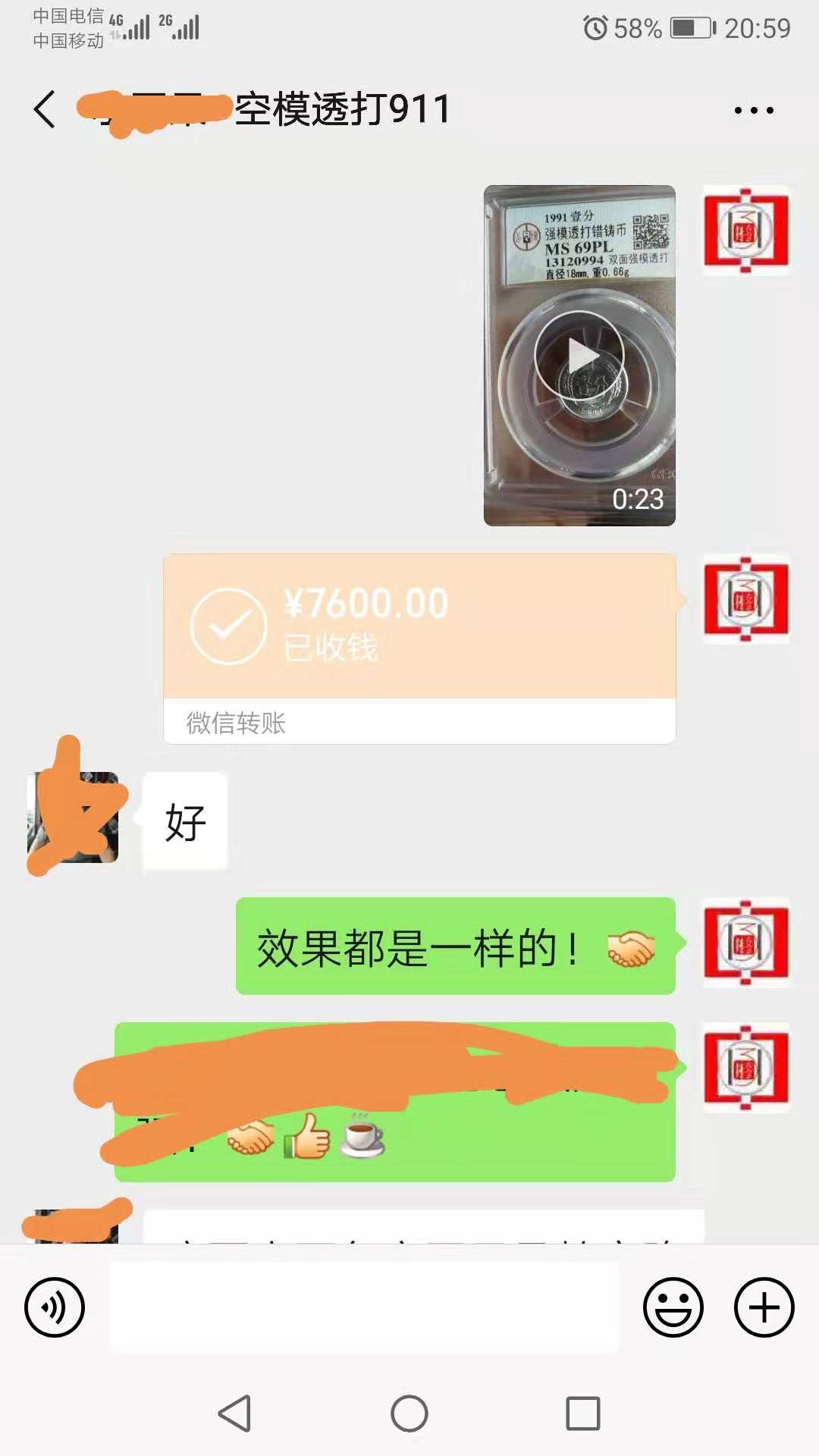Open the system recent apps button
The height and width of the screenshot is (1456, 819).
coord(582,1414)
